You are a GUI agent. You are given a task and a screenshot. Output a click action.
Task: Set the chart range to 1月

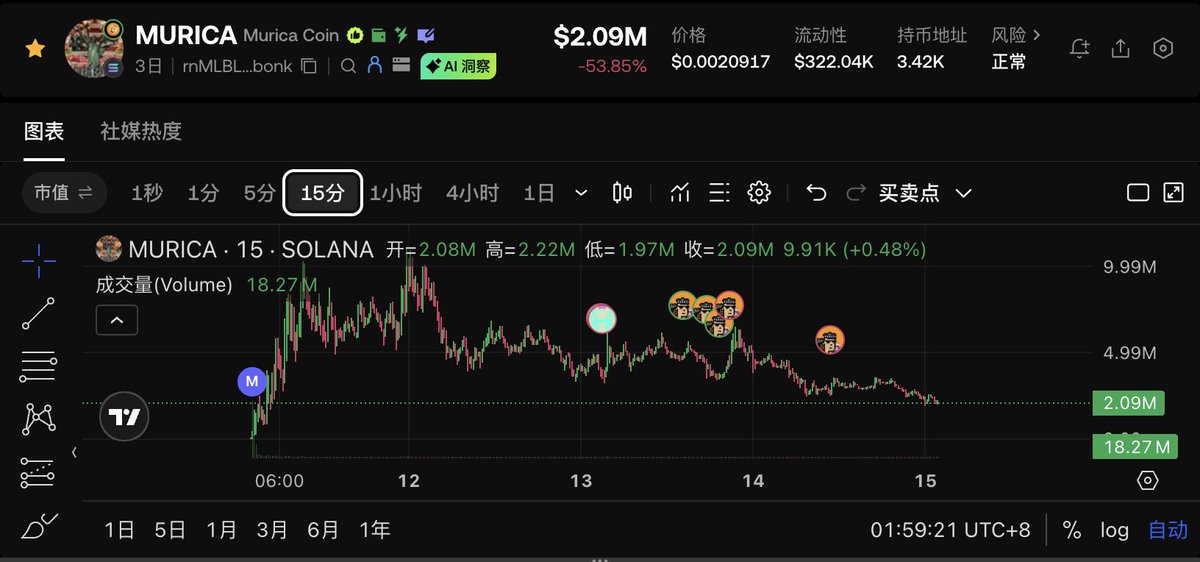[222, 530]
